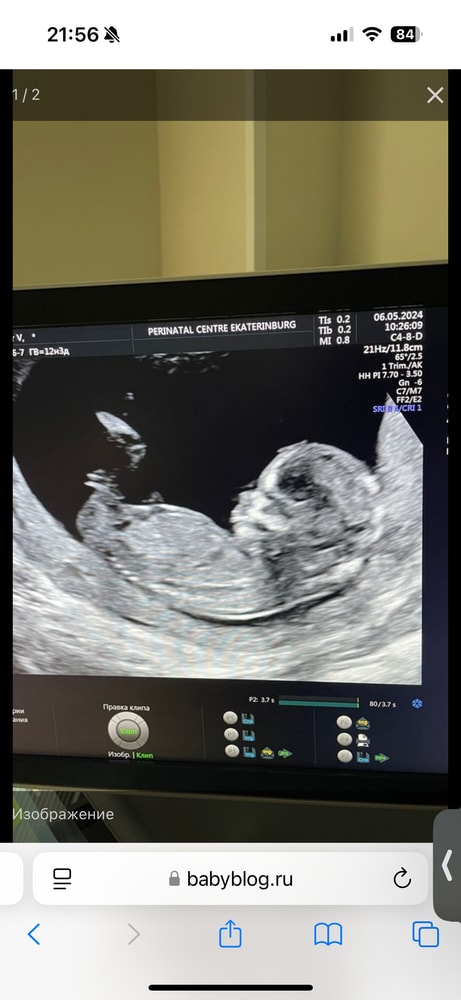Tap the babyblog.ru address field
Viewport: 461px width, 1000px height.
tap(230, 879)
